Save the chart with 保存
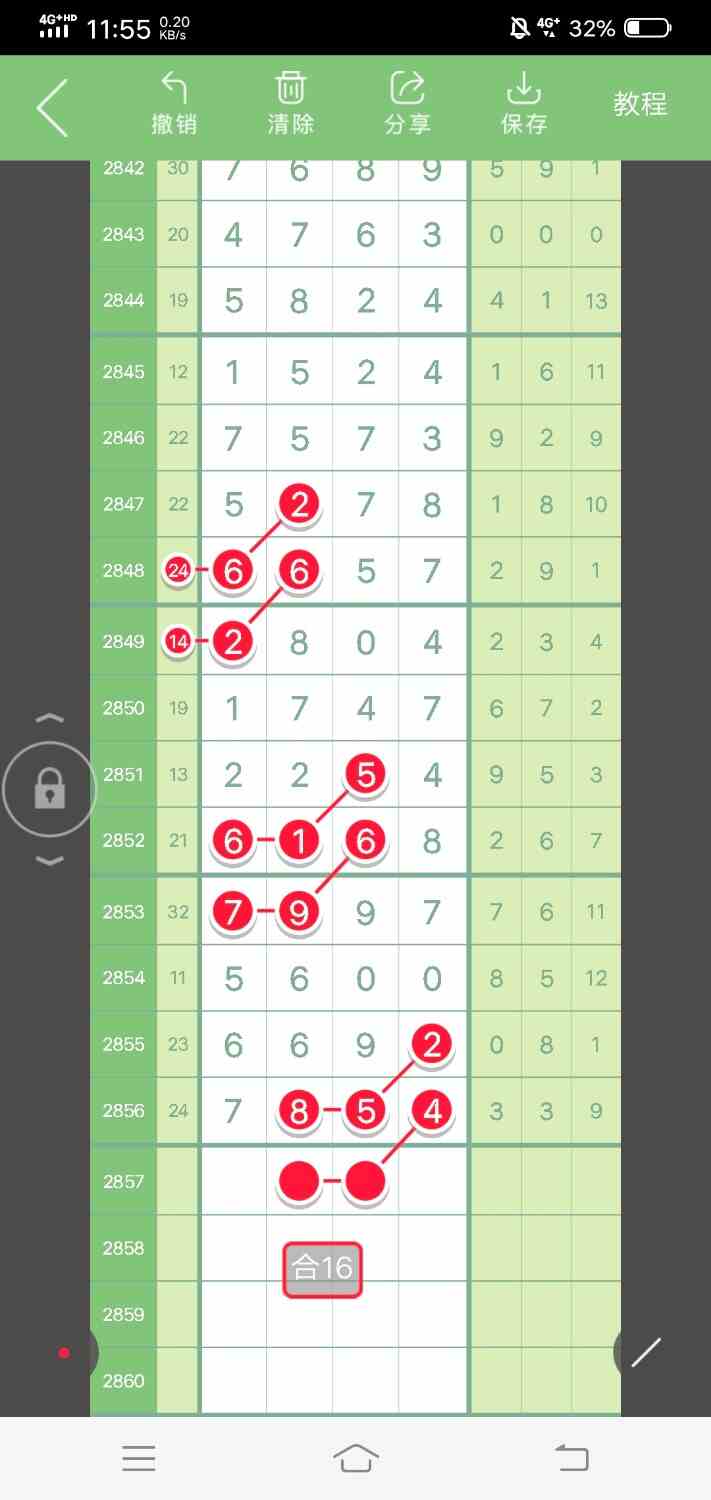711x1500 pixels. pos(523,104)
